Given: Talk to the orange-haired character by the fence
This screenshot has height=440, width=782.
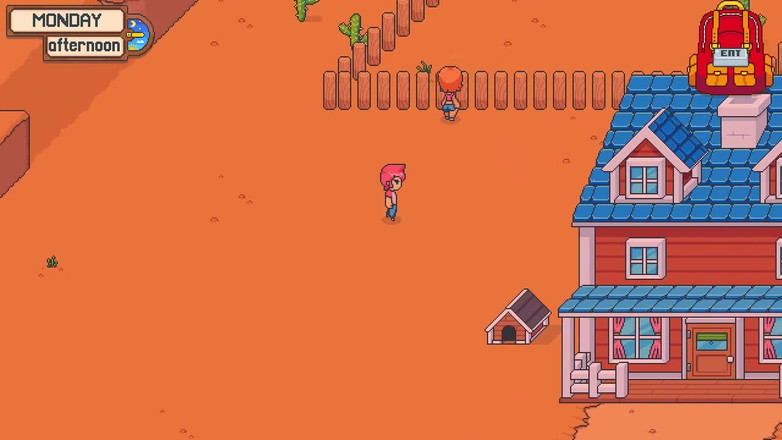Looking at the screenshot, I should [450, 92].
